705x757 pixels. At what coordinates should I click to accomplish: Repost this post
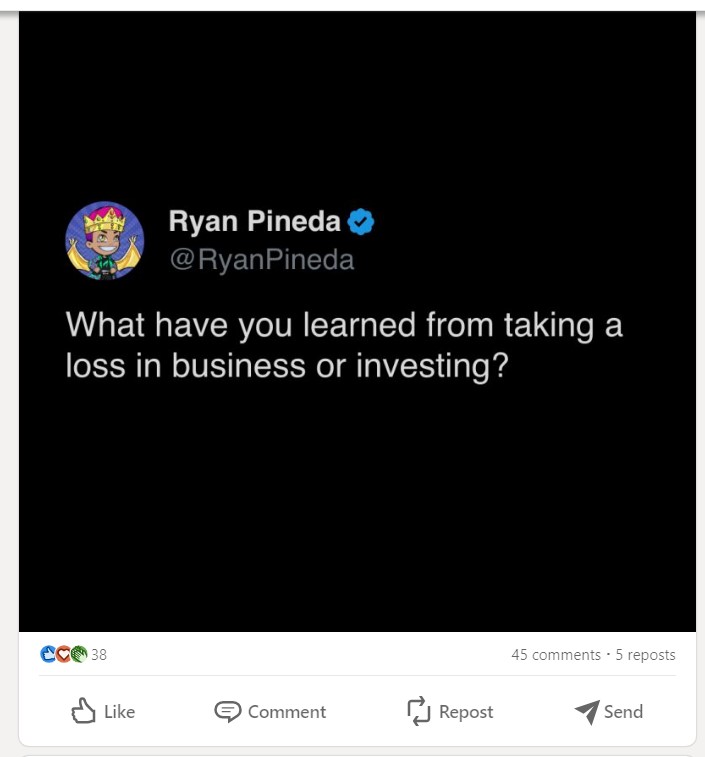[x=450, y=712]
